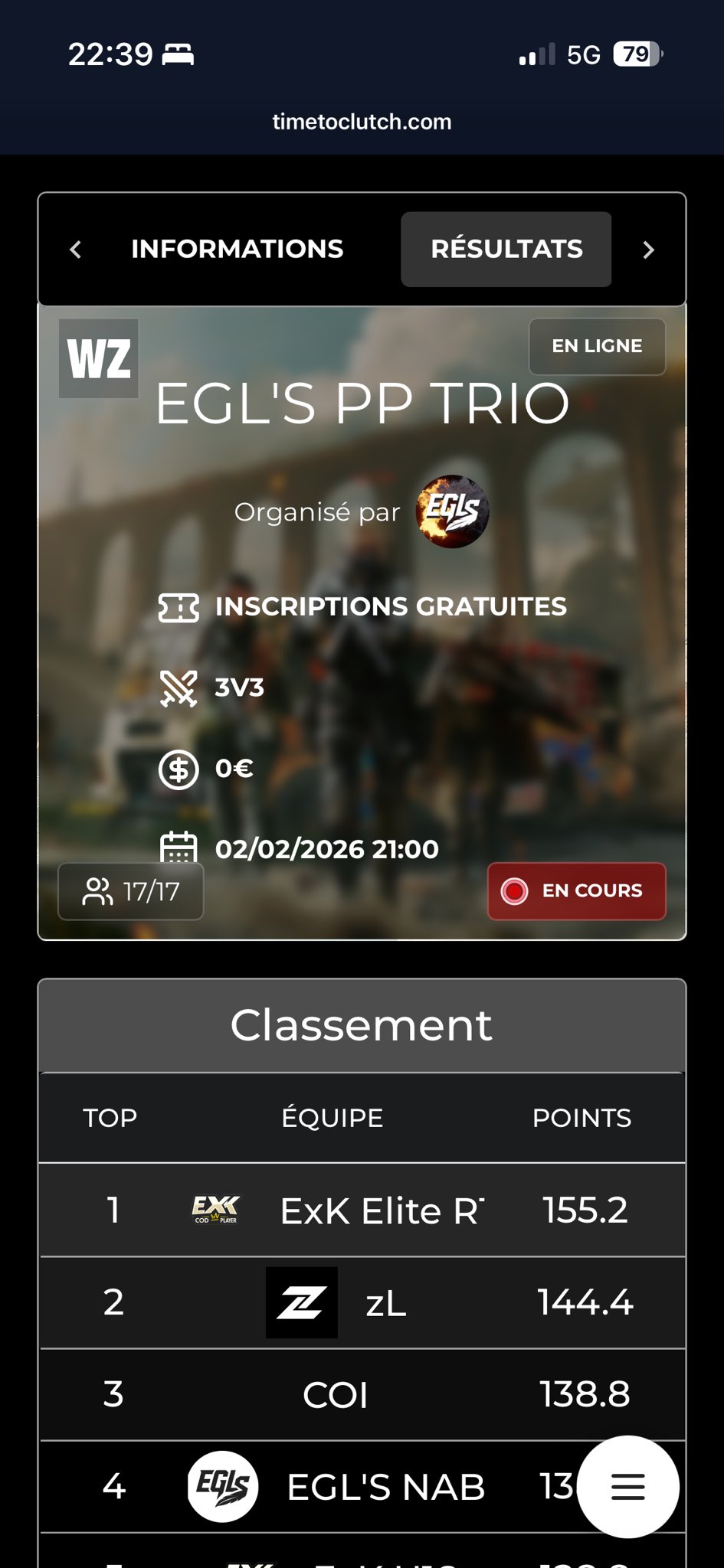The width and height of the screenshot is (724, 1568).
Task: Open the ExK Elite team row
Action: tap(382, 1210)
